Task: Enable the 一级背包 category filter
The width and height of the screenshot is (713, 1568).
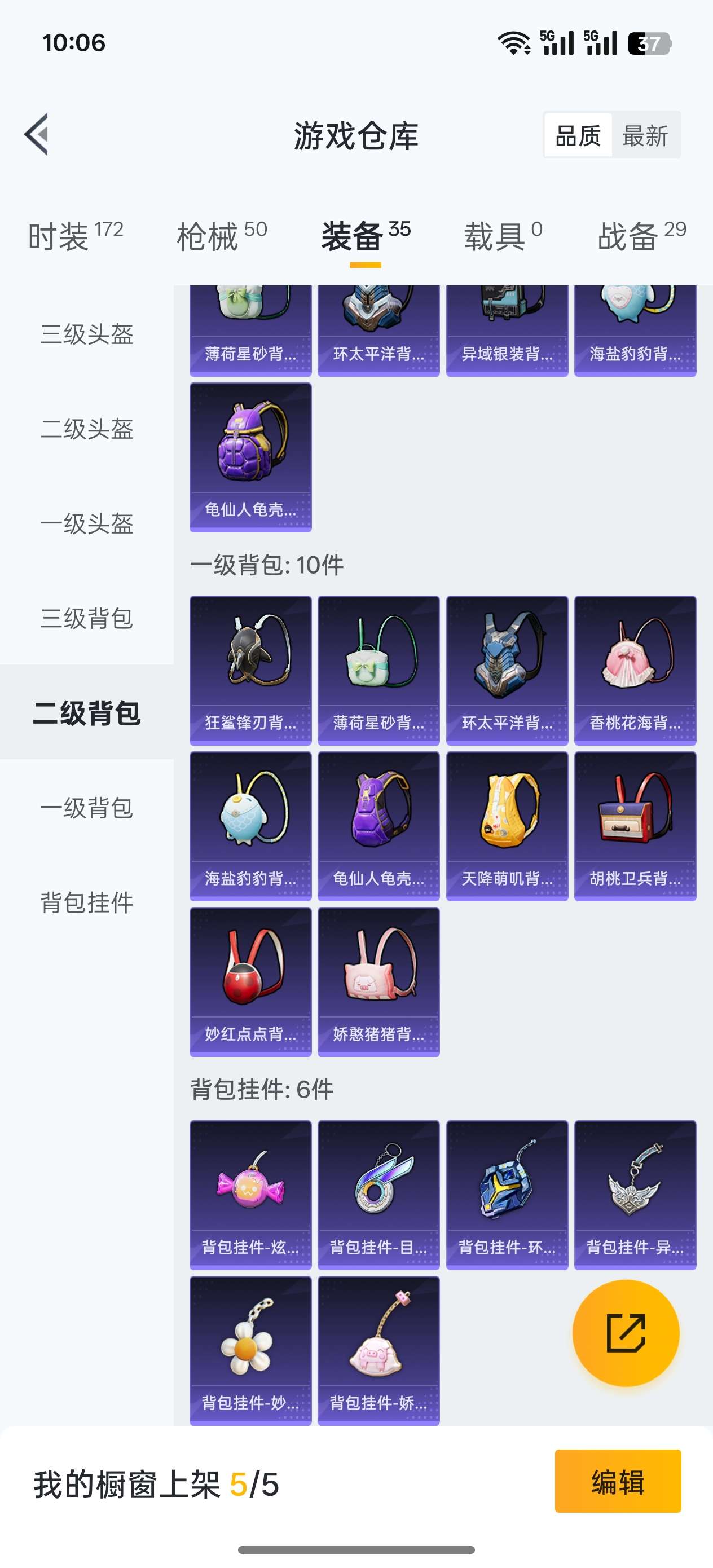Action: click(86, 808)
